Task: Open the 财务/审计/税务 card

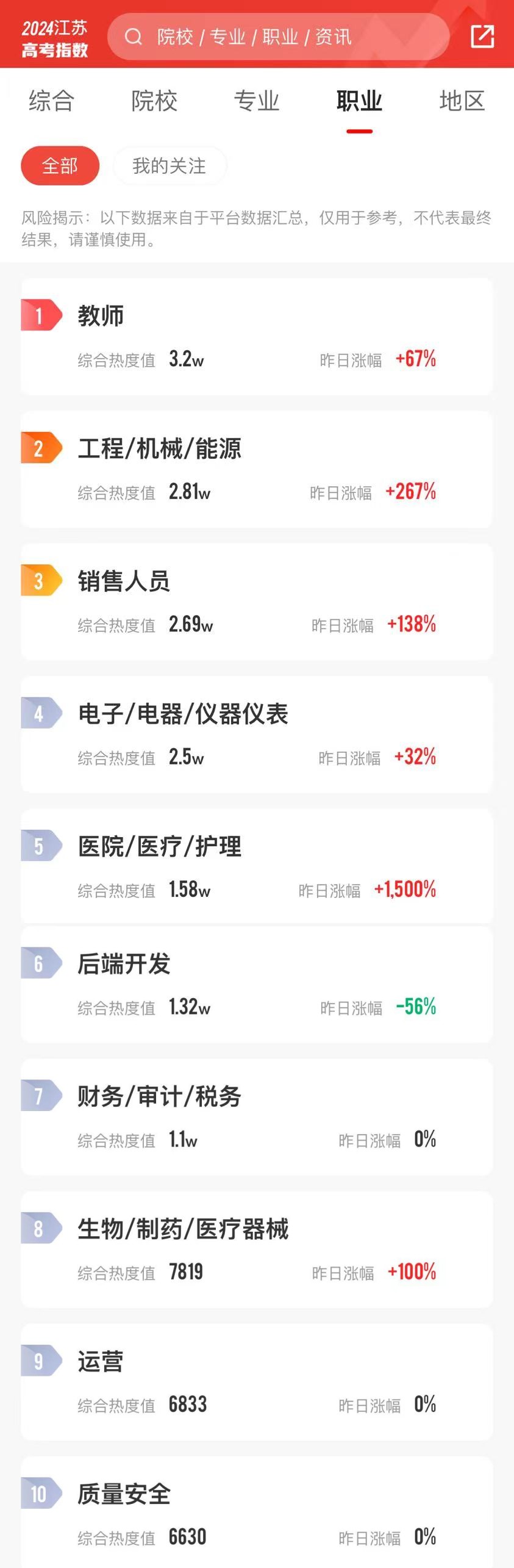Action: [x=257, y=1117]
